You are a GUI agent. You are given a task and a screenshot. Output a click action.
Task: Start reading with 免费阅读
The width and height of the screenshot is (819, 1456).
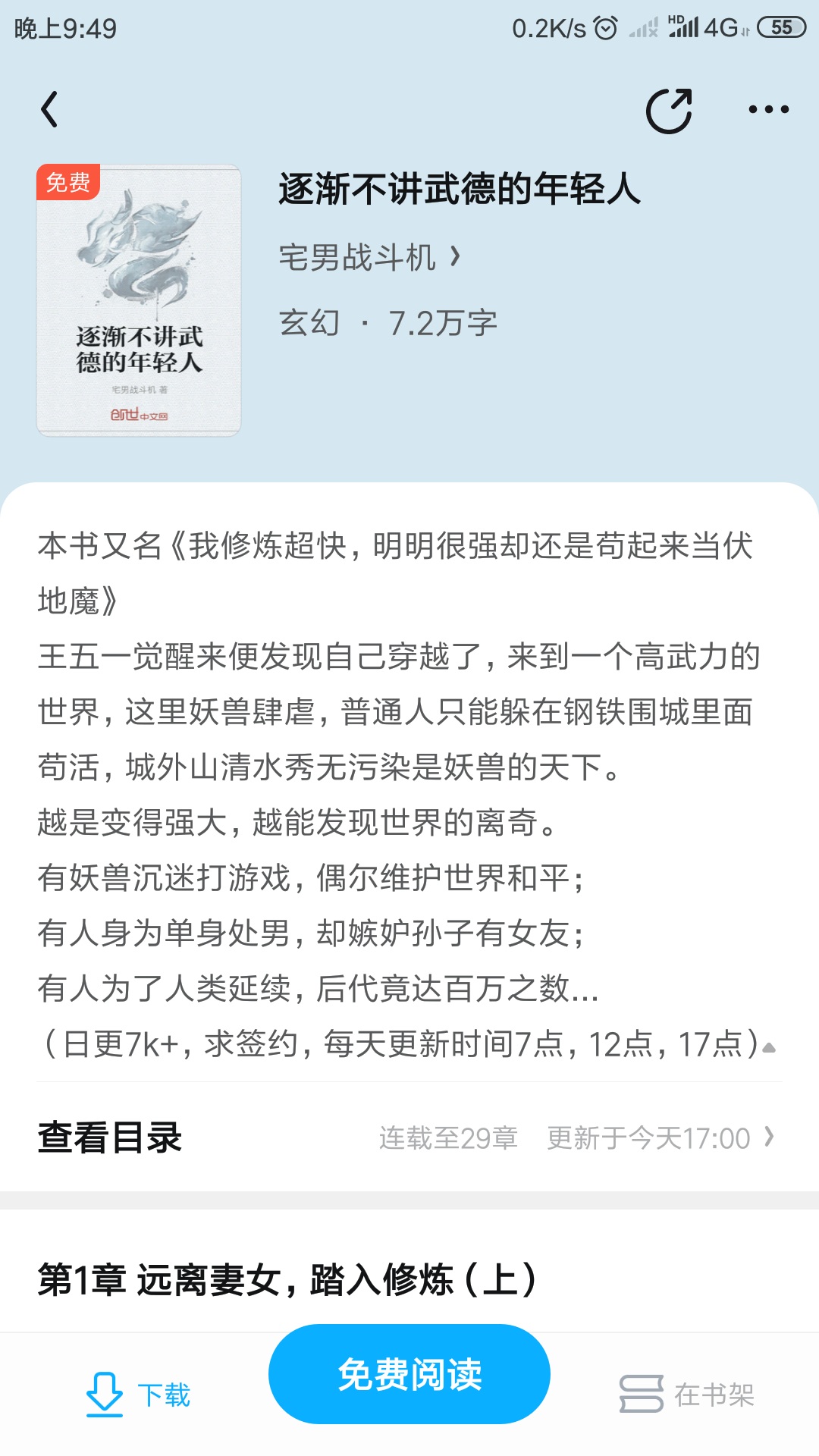409,1374
